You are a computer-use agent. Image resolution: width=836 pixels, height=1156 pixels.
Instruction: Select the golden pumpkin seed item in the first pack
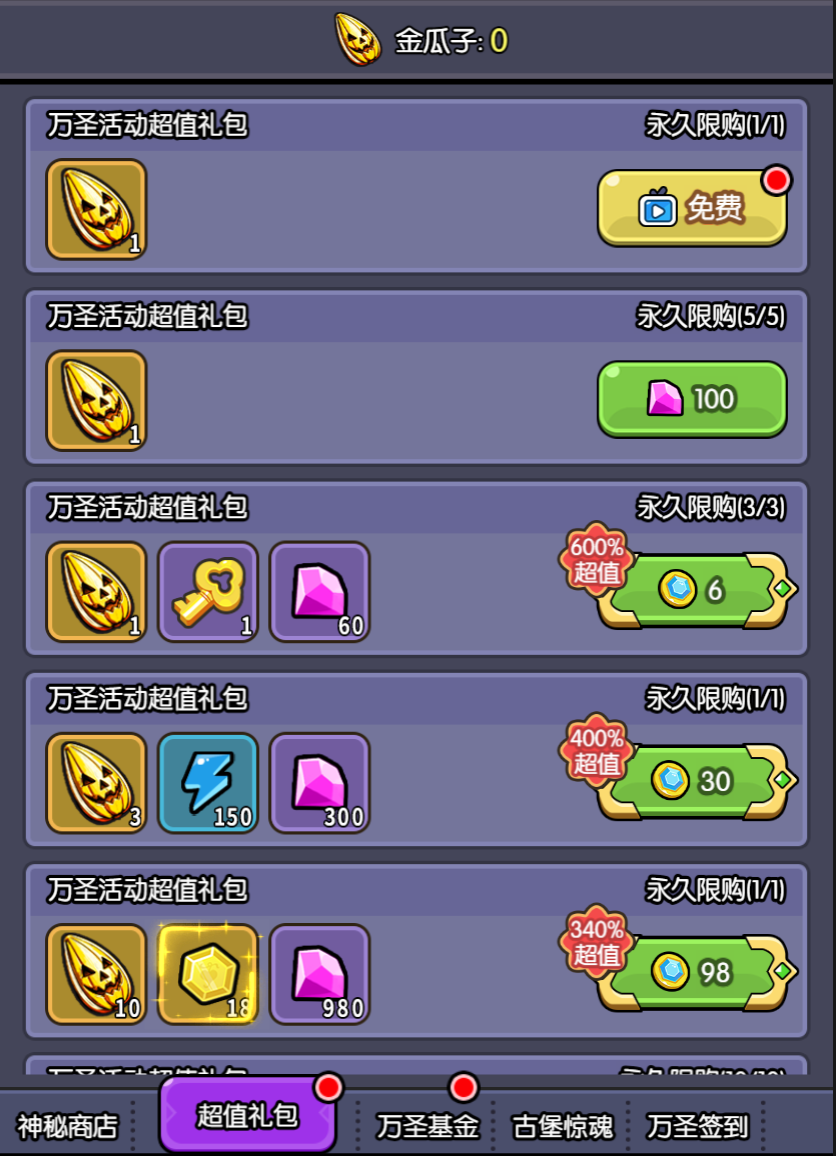pyautogui.click(x=95, y=209)
